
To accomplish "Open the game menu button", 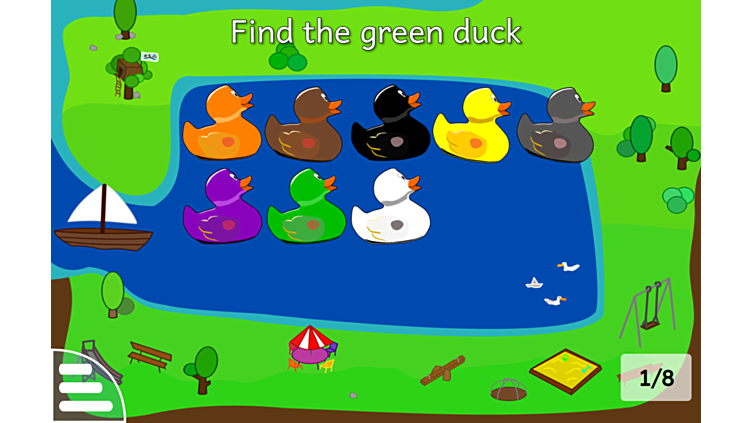I will pyautogui.click(x=84, y=388).
